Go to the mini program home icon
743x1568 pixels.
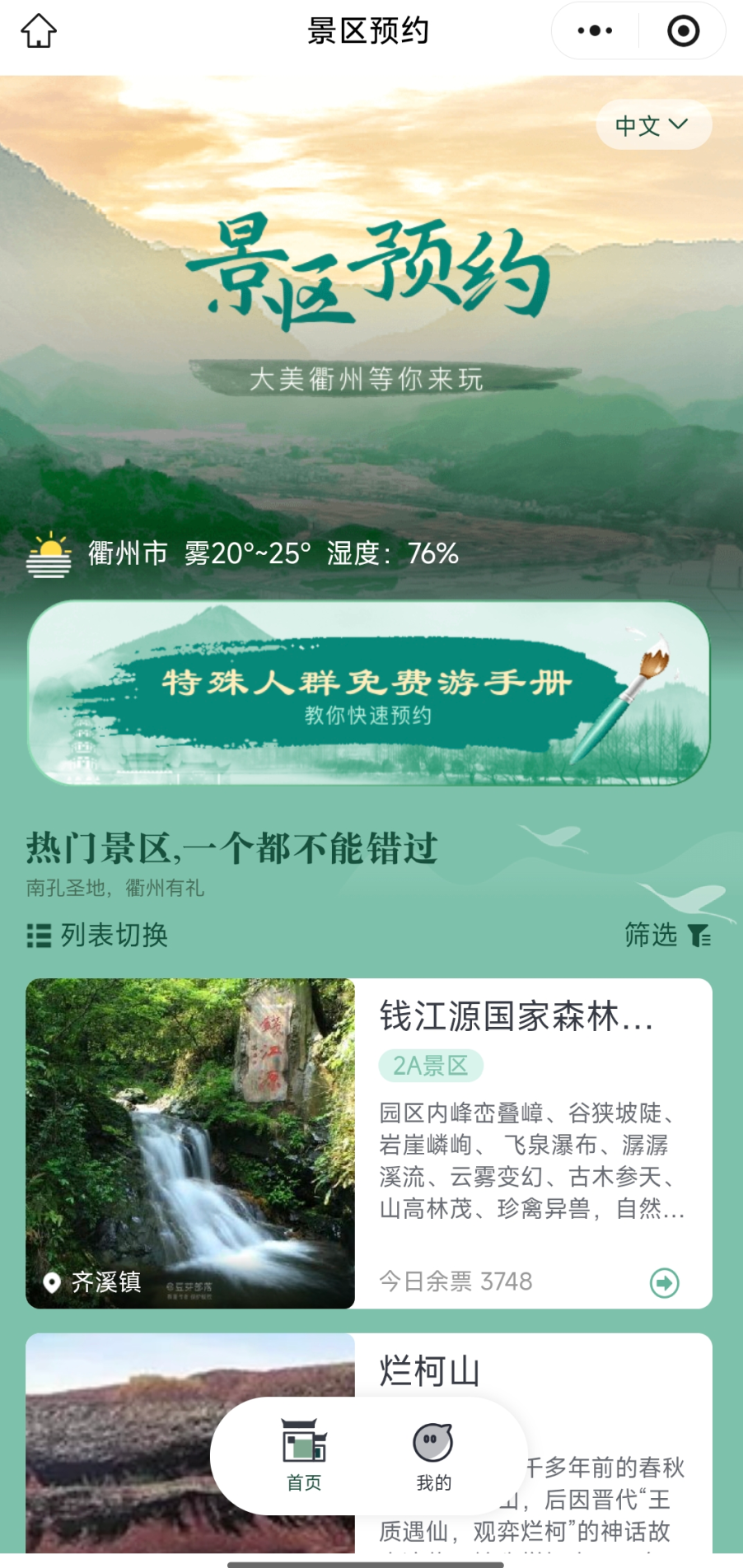click(39, 31)
